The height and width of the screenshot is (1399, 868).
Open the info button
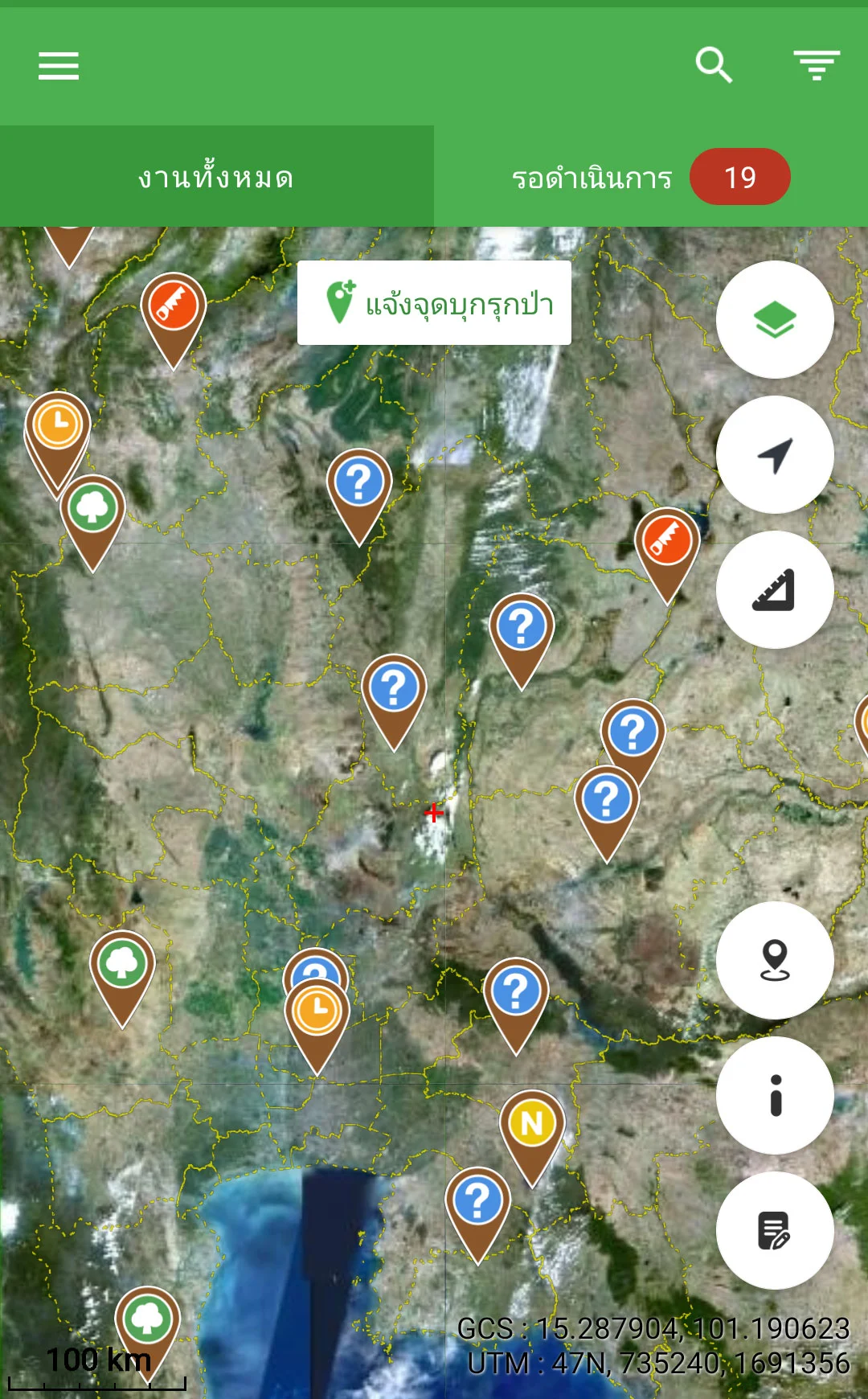pyautogui.click(x=775, y=1095)
